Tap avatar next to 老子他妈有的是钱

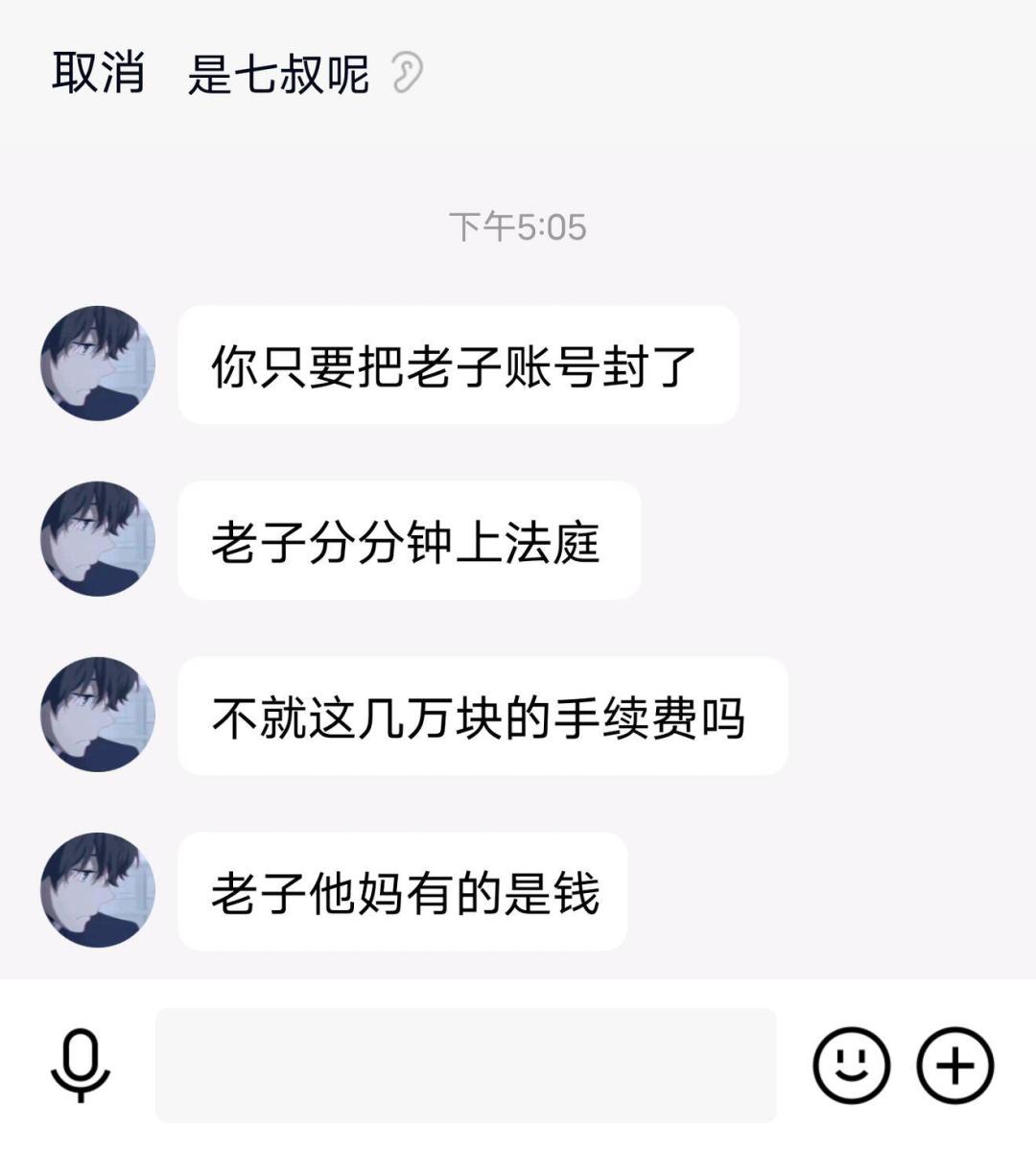tap(98, 889)
